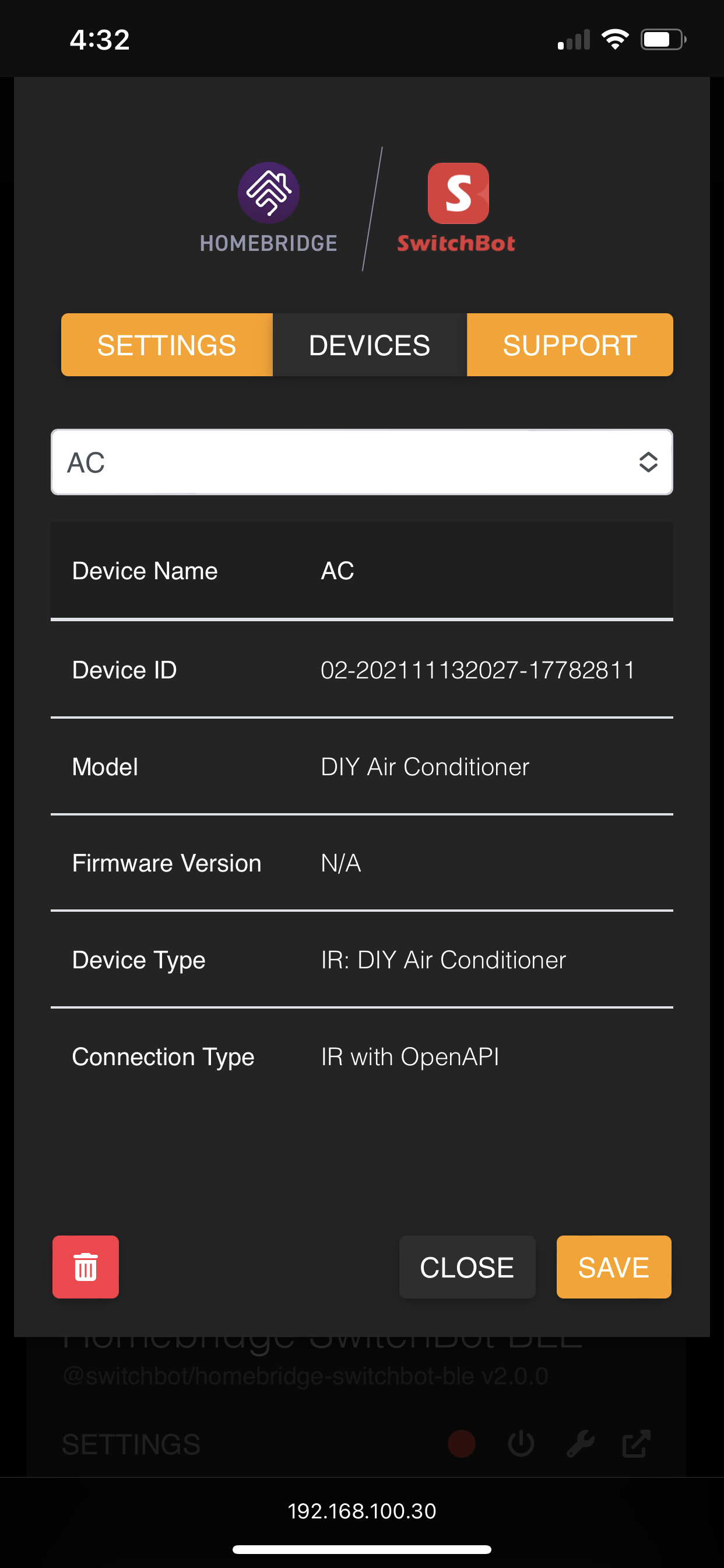The width and height of the screenshot is (724, 1568).
Task: Switch to the SETTINGS tab
Action: pyautogui.click(x=166, y=345)
